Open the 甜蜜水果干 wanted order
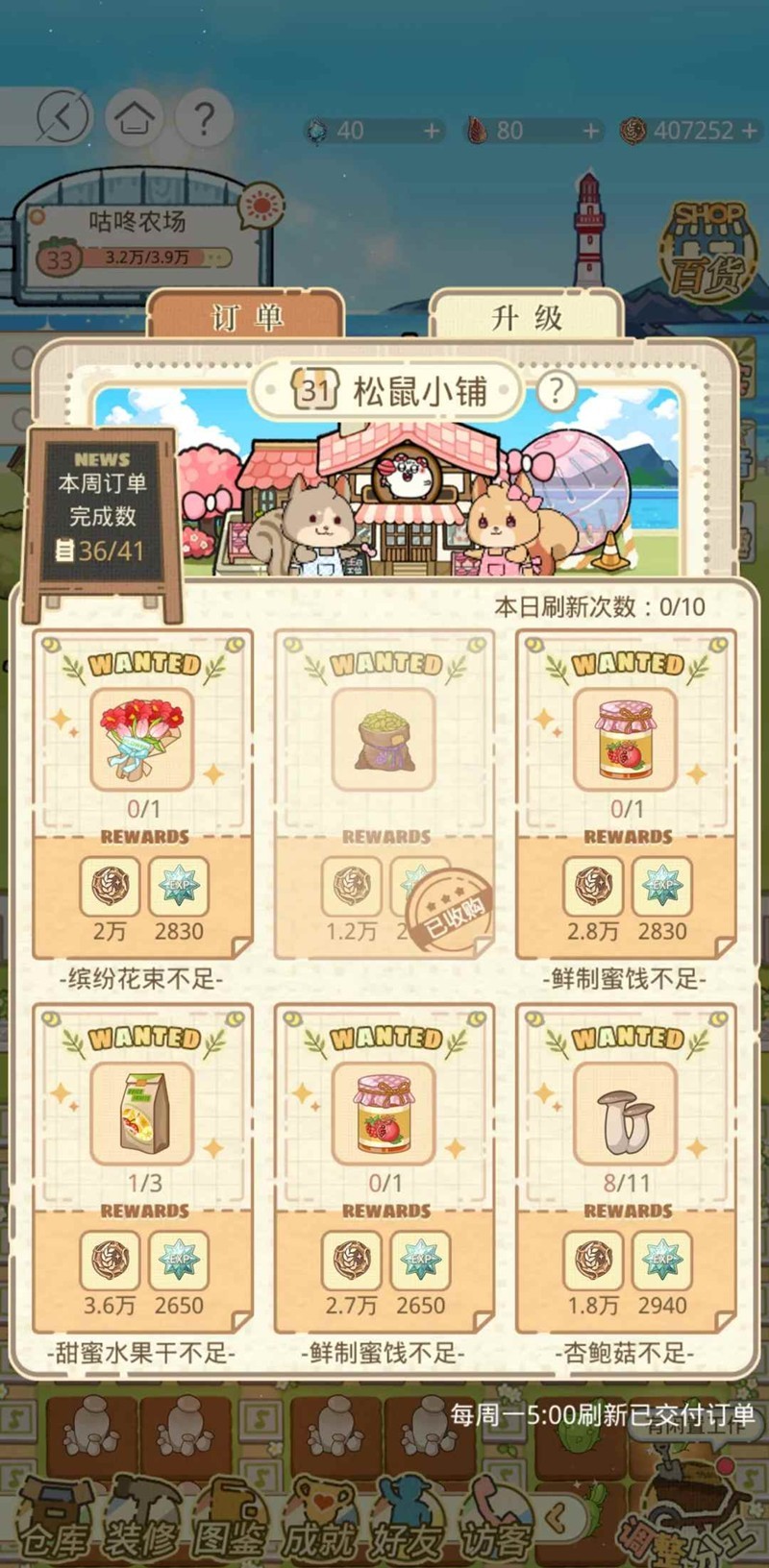Image resolution: width=769 pixels, height=1568 pixels. [x=142, y=1167]
